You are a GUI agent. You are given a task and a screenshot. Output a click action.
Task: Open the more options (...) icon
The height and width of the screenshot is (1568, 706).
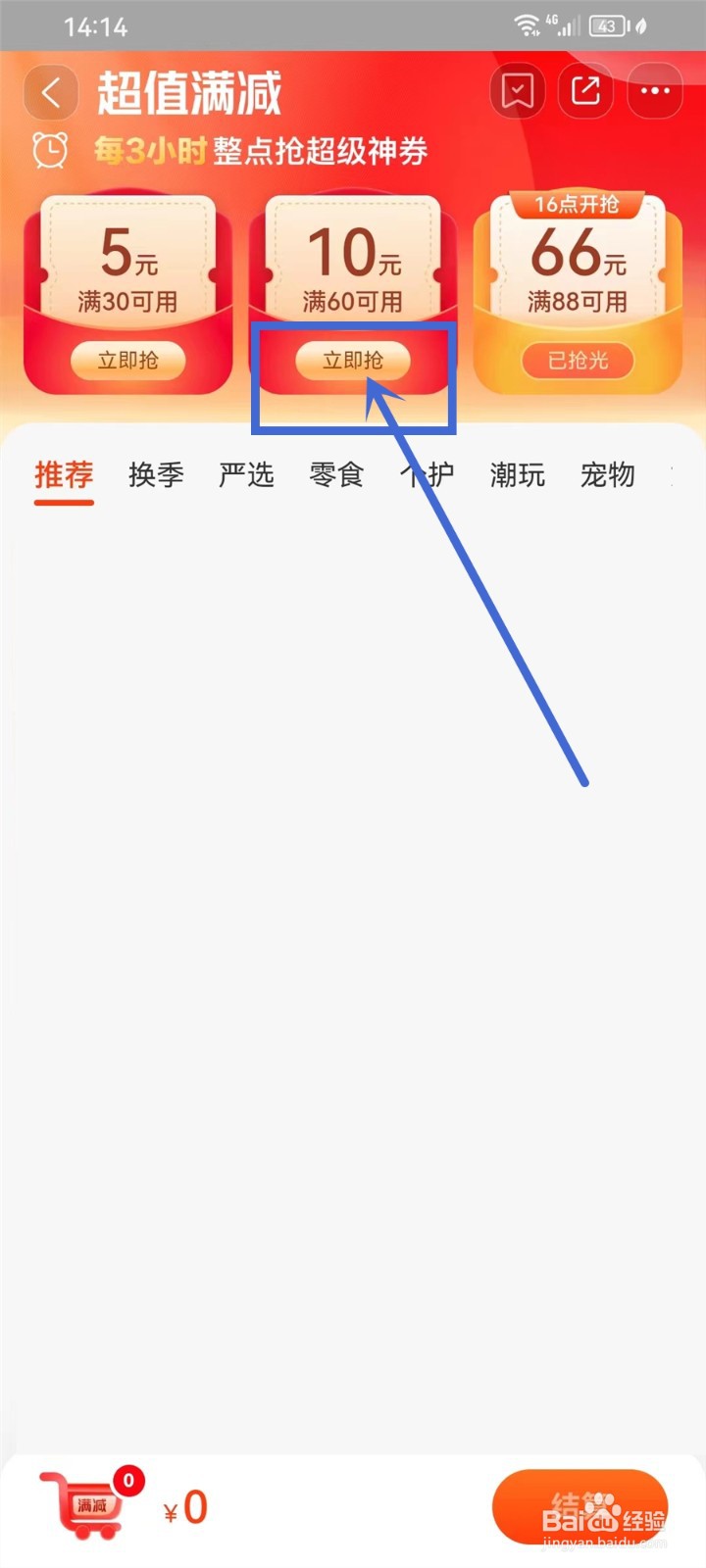click(x=652, y=90)
